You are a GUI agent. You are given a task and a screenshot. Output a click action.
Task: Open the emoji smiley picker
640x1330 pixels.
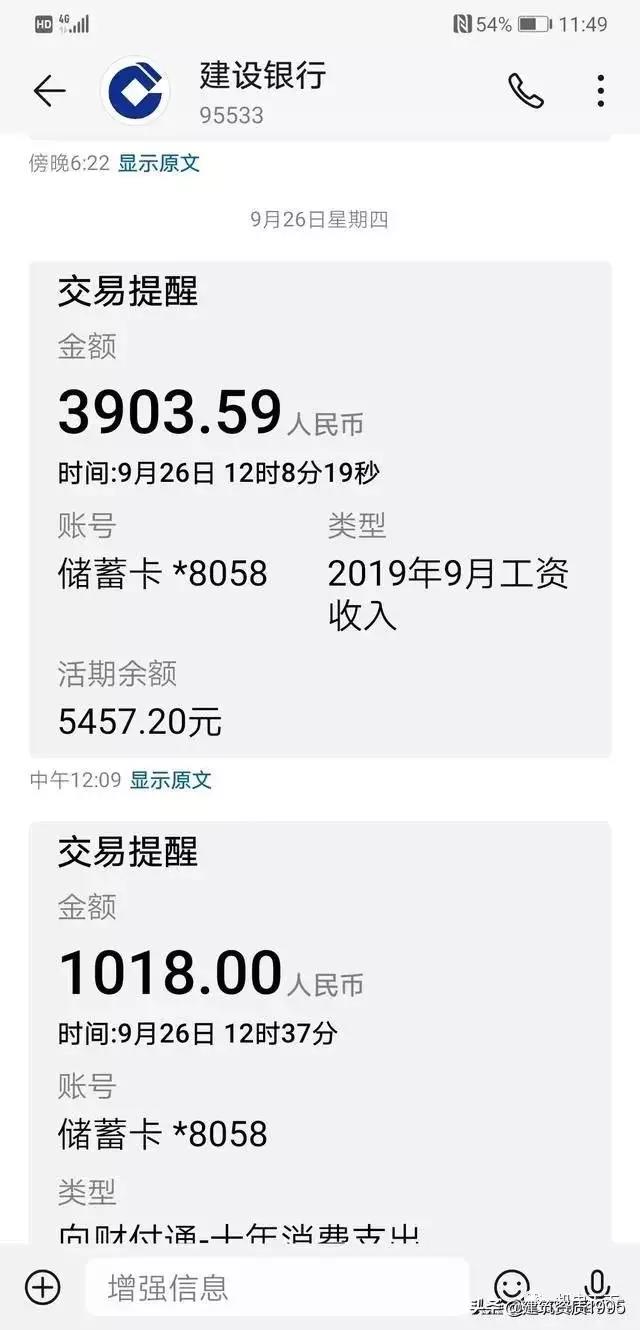point(512,1285)
